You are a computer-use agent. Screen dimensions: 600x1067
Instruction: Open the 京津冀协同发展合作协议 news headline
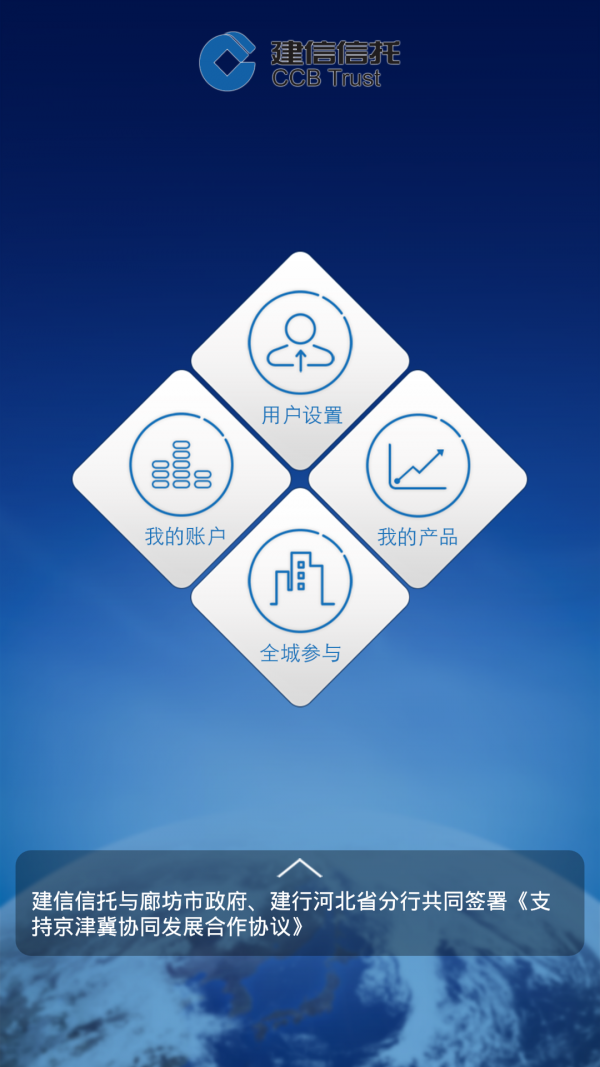[x=291, y=914]
